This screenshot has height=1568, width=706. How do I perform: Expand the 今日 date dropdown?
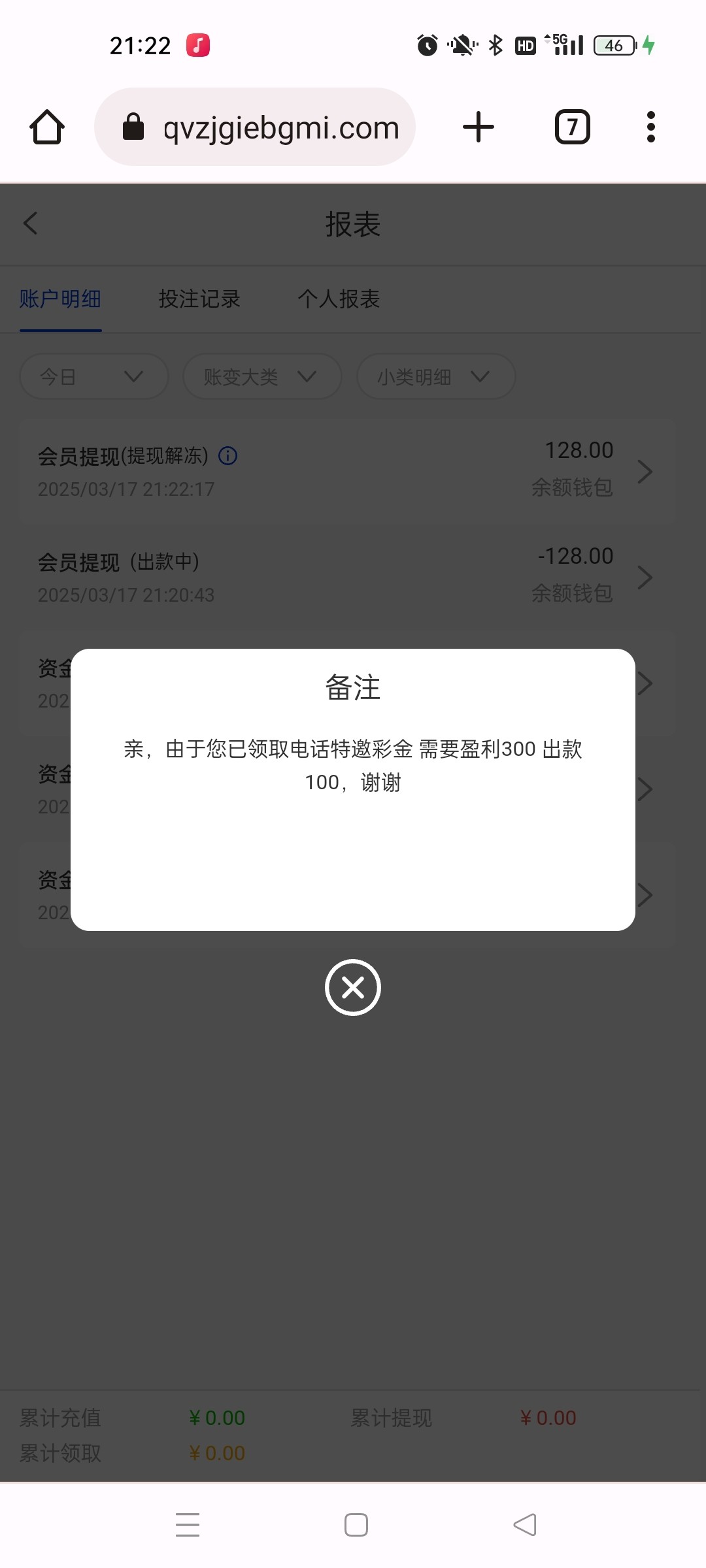93,376
